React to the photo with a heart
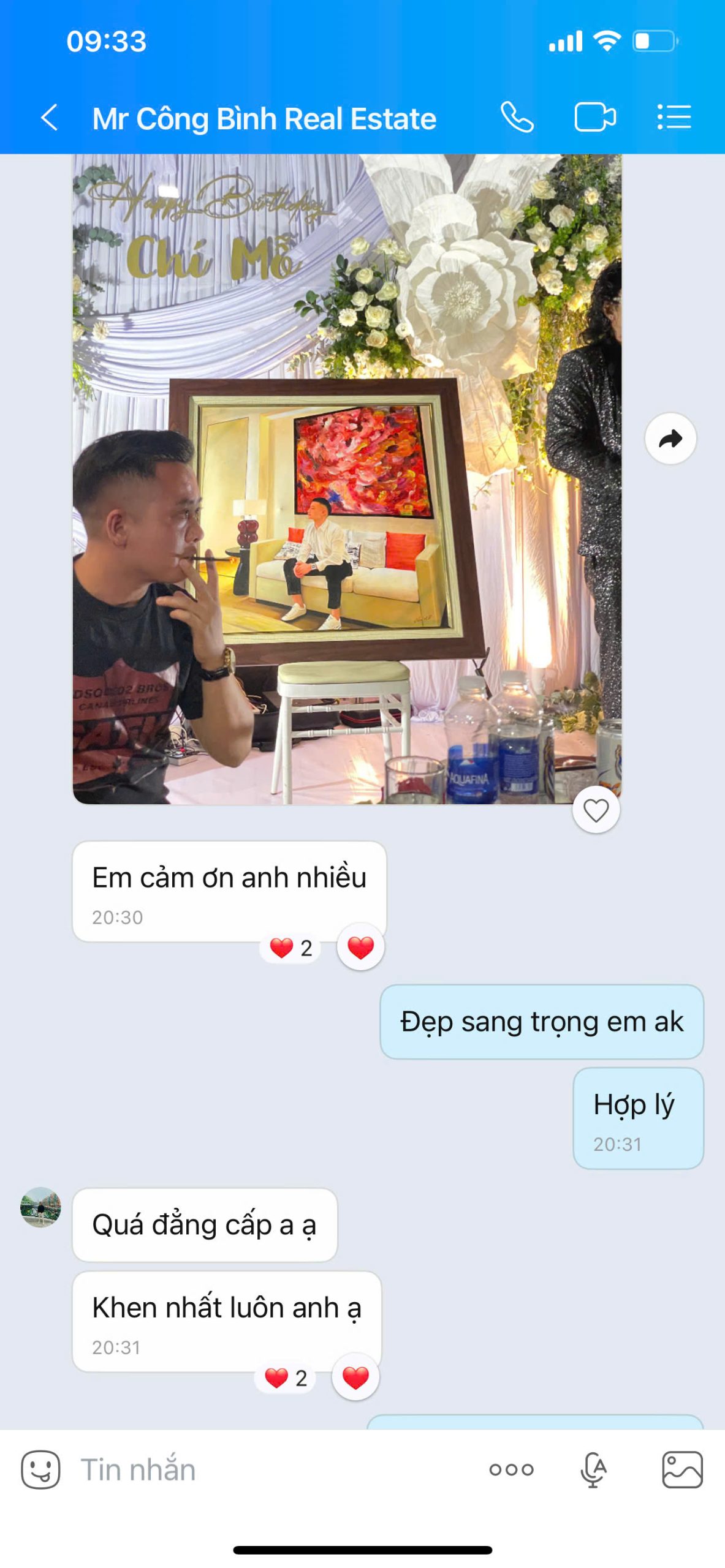The height and width of the screenshot is (1568, 725). tap(596, 810)
